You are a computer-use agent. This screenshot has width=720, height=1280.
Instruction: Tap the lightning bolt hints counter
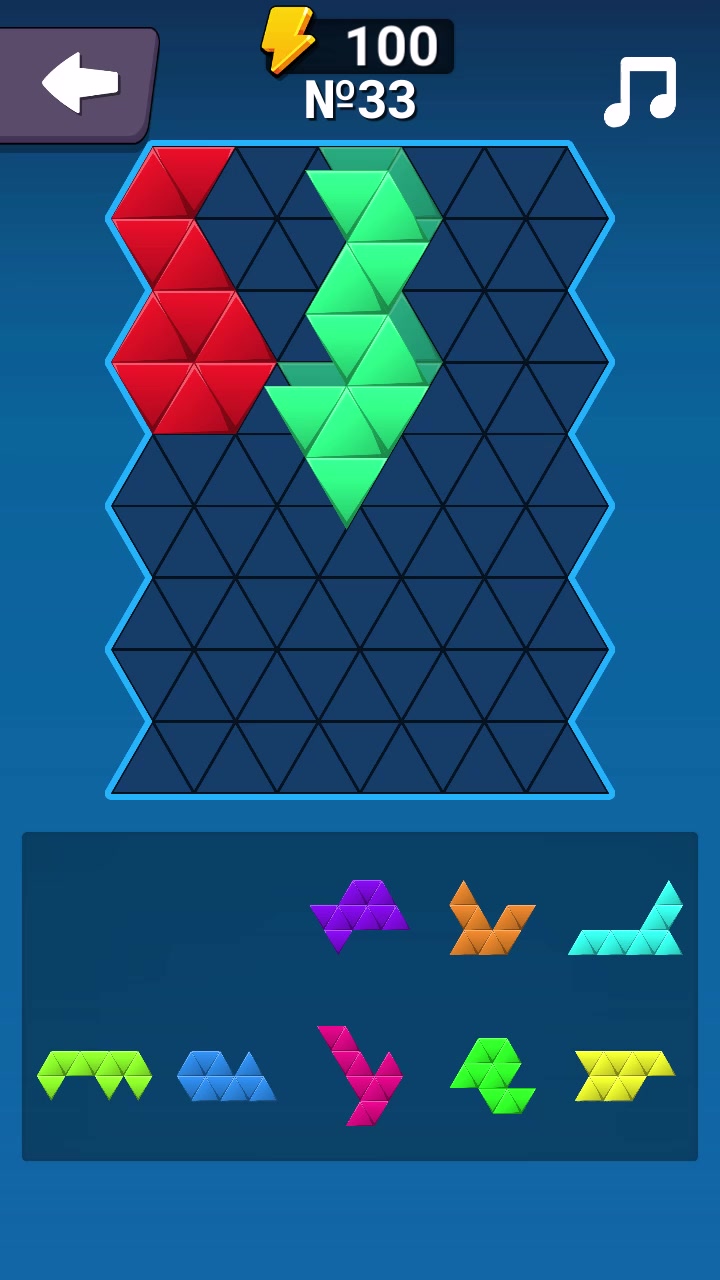358,45
